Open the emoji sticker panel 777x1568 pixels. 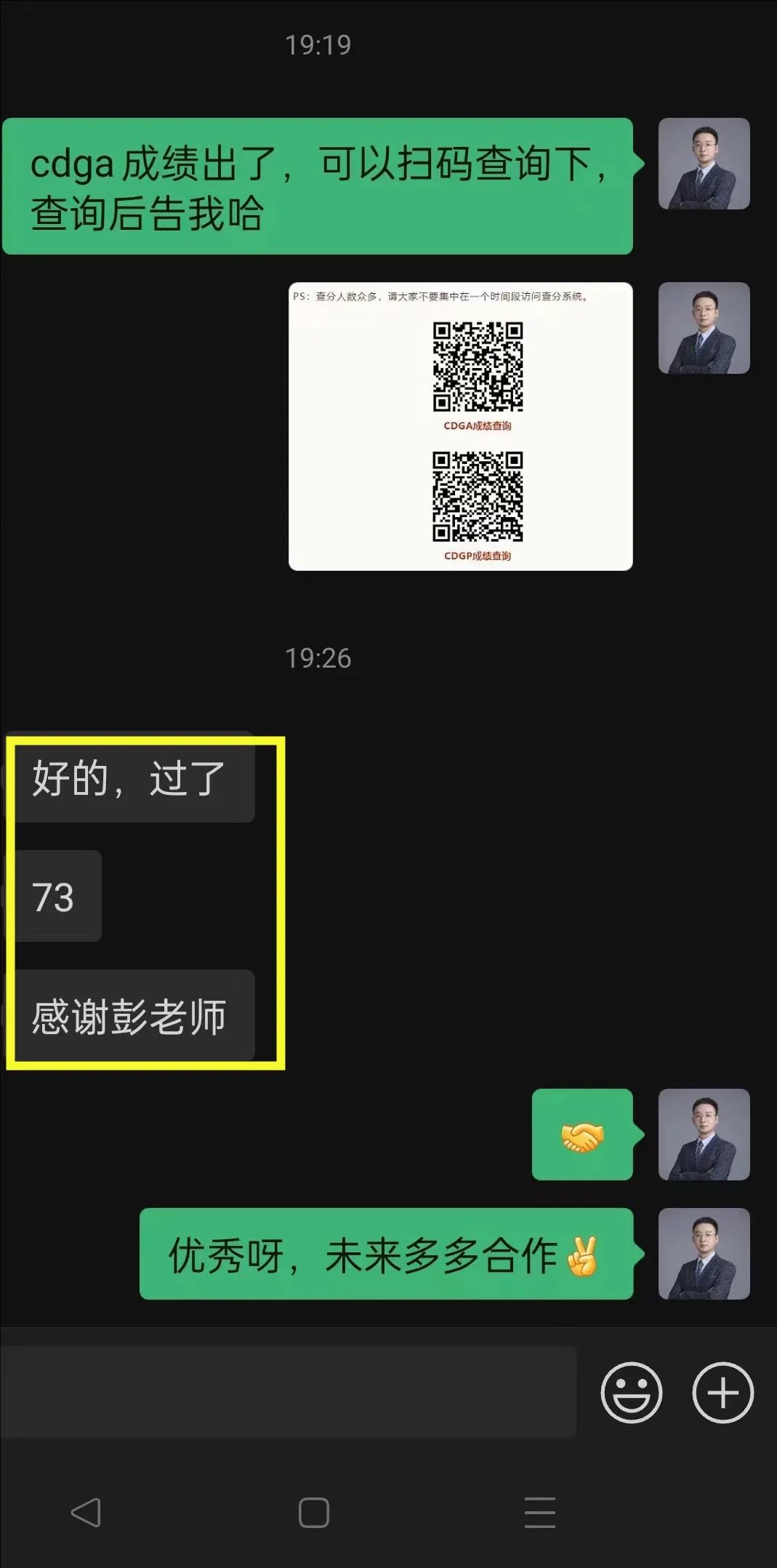631,1391
